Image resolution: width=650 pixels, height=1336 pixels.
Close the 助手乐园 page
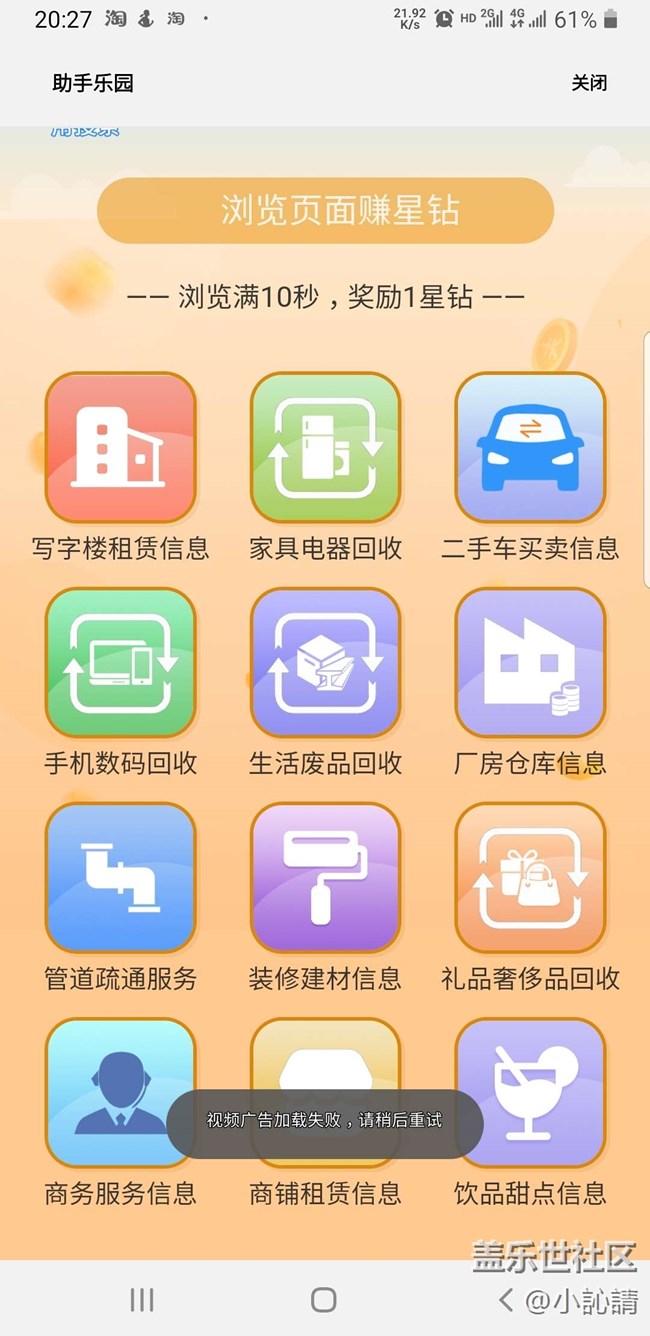pos(589,83)
